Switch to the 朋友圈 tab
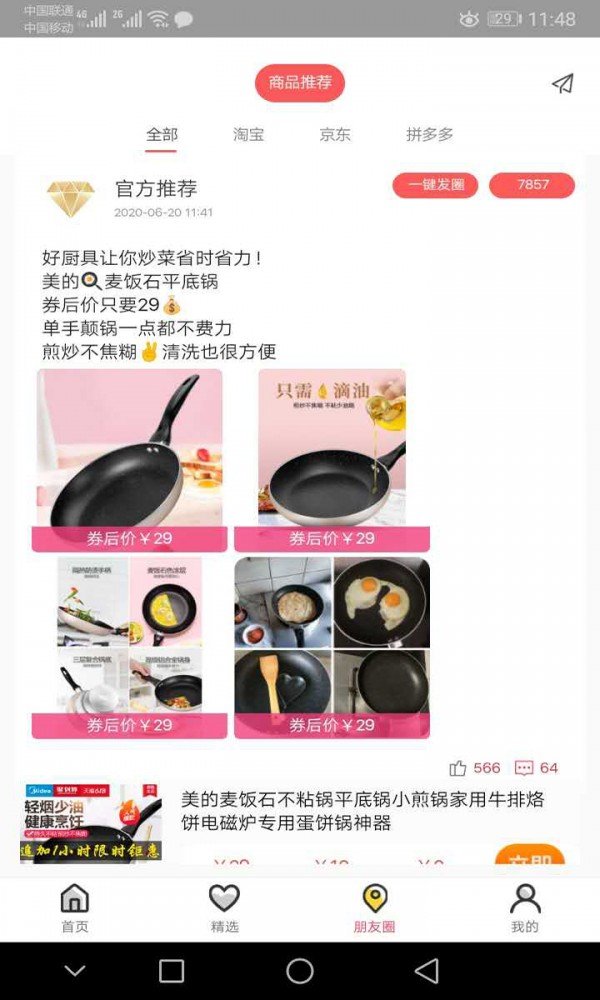The width and height of the screenshot is (600, 1000). coord(374,908)
